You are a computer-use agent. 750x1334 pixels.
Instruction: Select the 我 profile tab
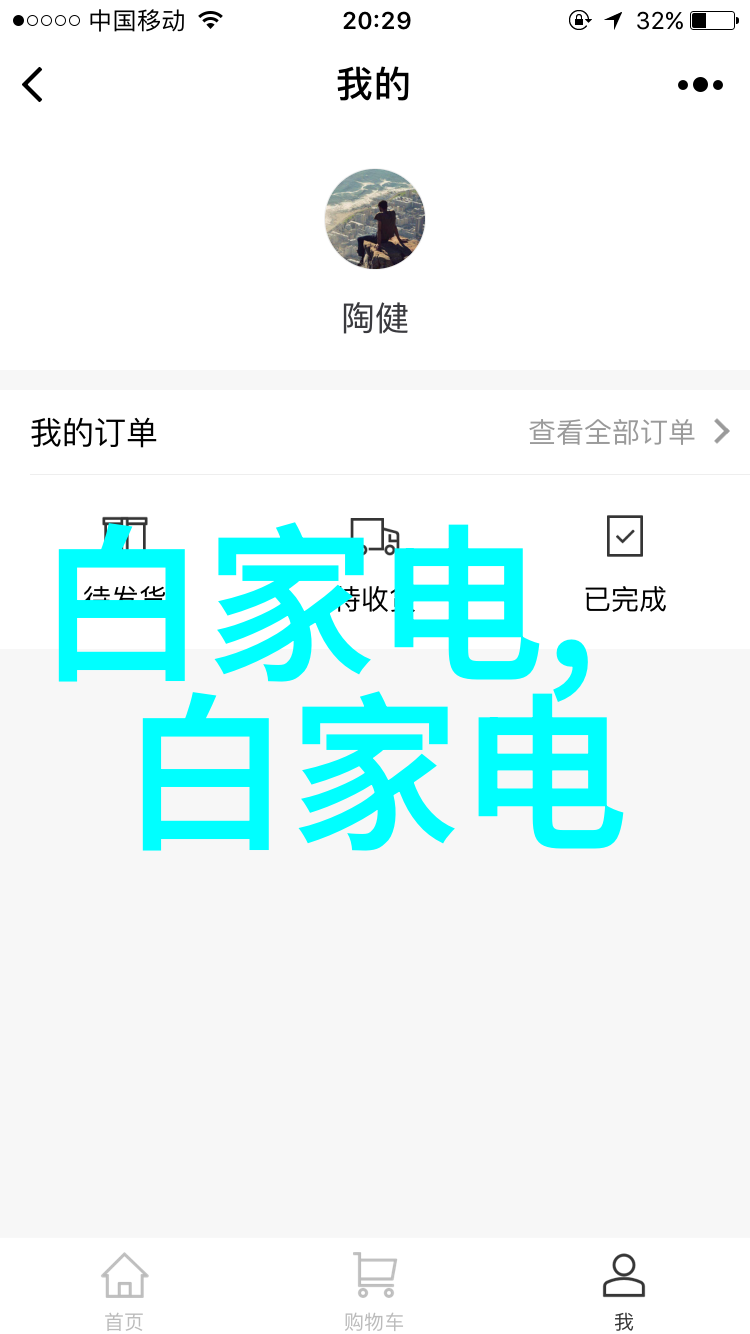[624, 1290]
